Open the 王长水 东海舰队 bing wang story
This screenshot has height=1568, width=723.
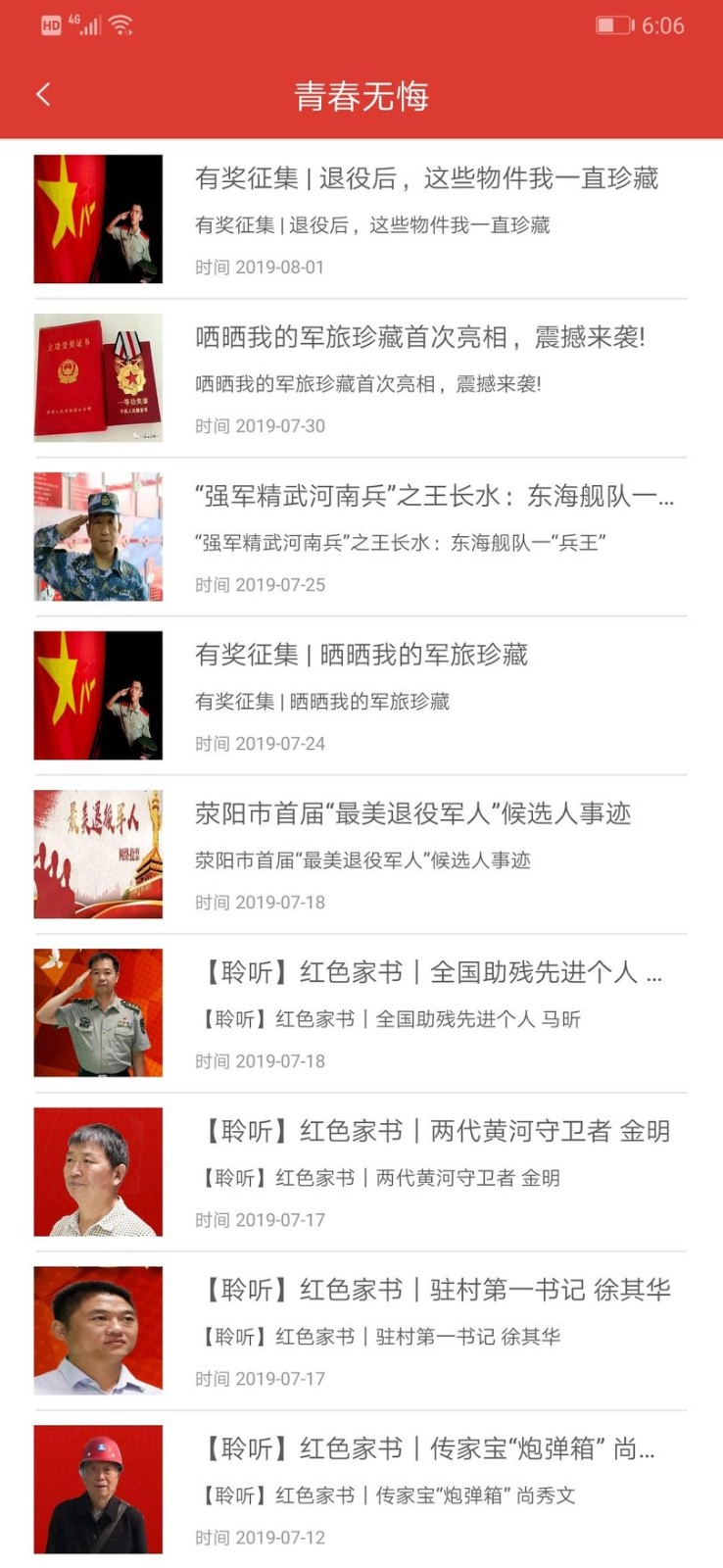click(431, 498)
